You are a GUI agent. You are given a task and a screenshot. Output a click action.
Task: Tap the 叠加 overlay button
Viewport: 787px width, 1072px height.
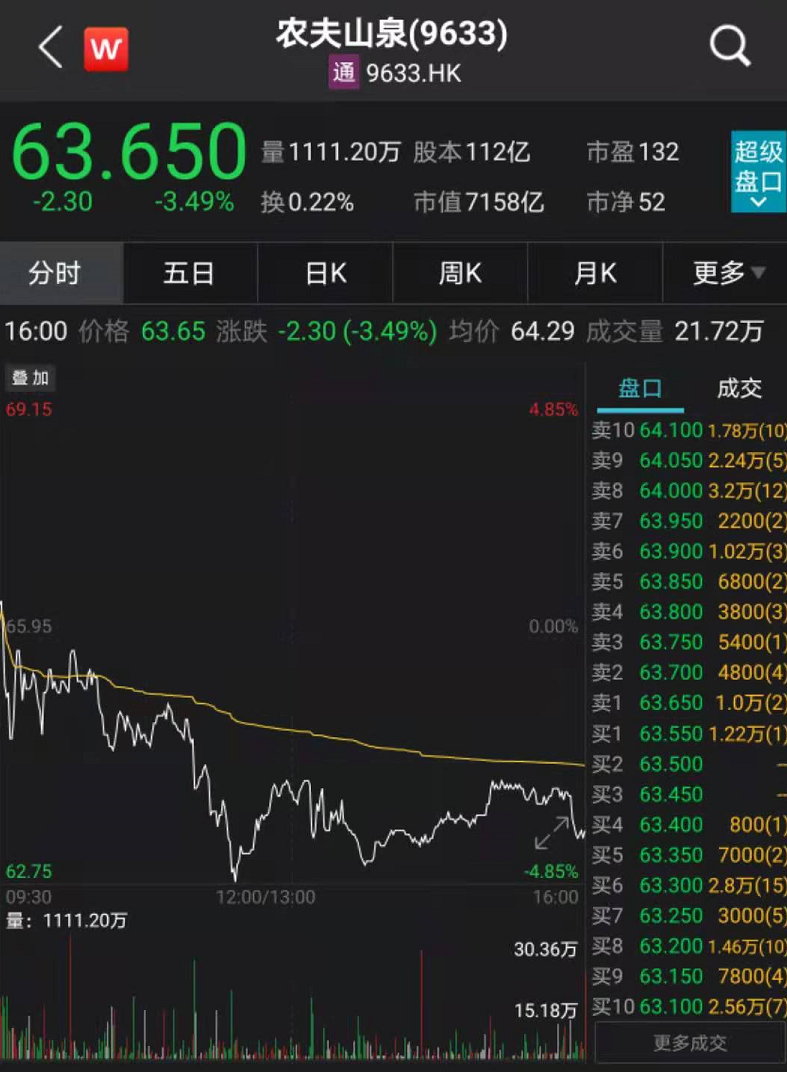point(29,378)
